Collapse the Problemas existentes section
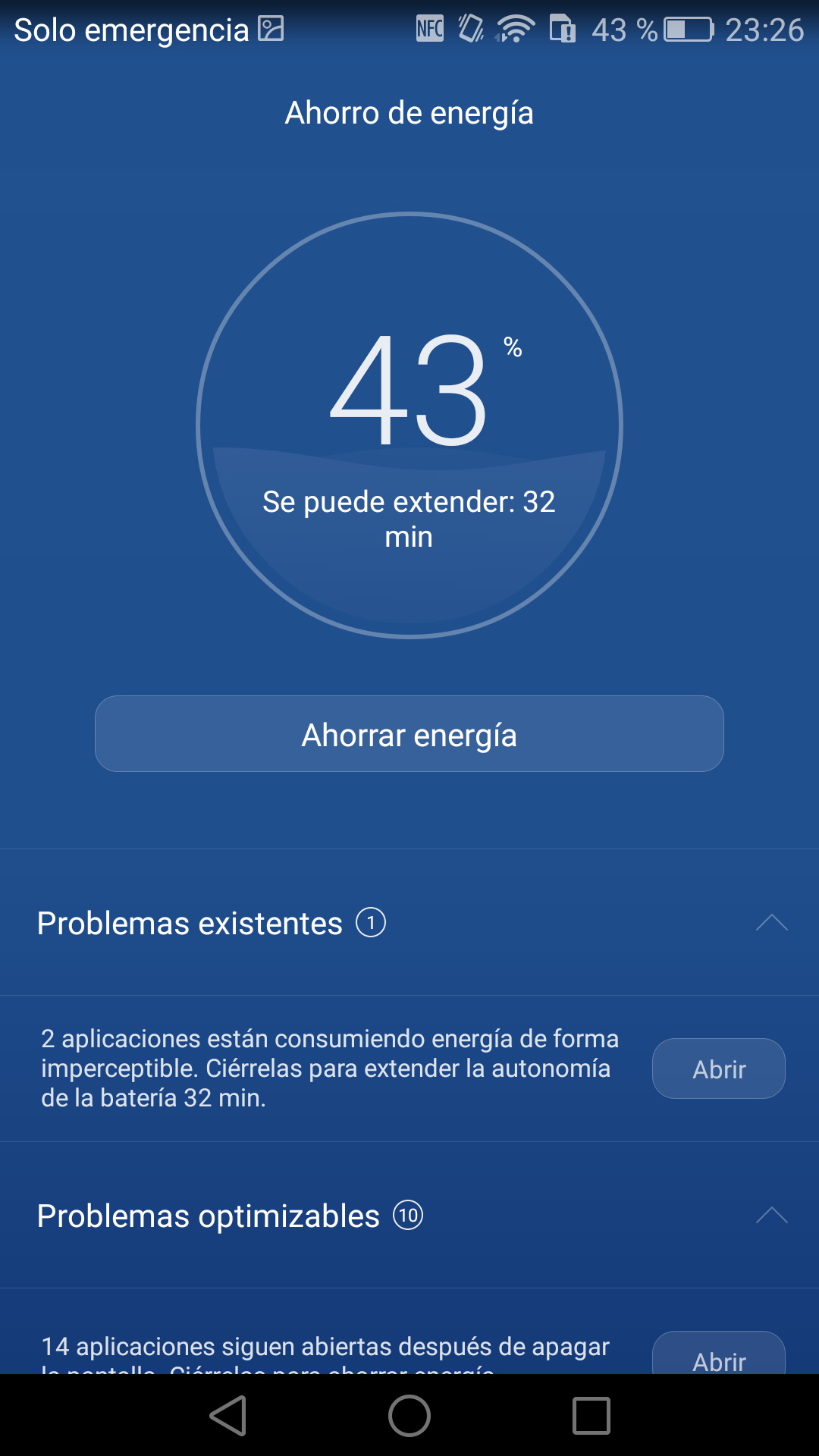Viewport: 819px width, 1456px height. pos(771,923)
